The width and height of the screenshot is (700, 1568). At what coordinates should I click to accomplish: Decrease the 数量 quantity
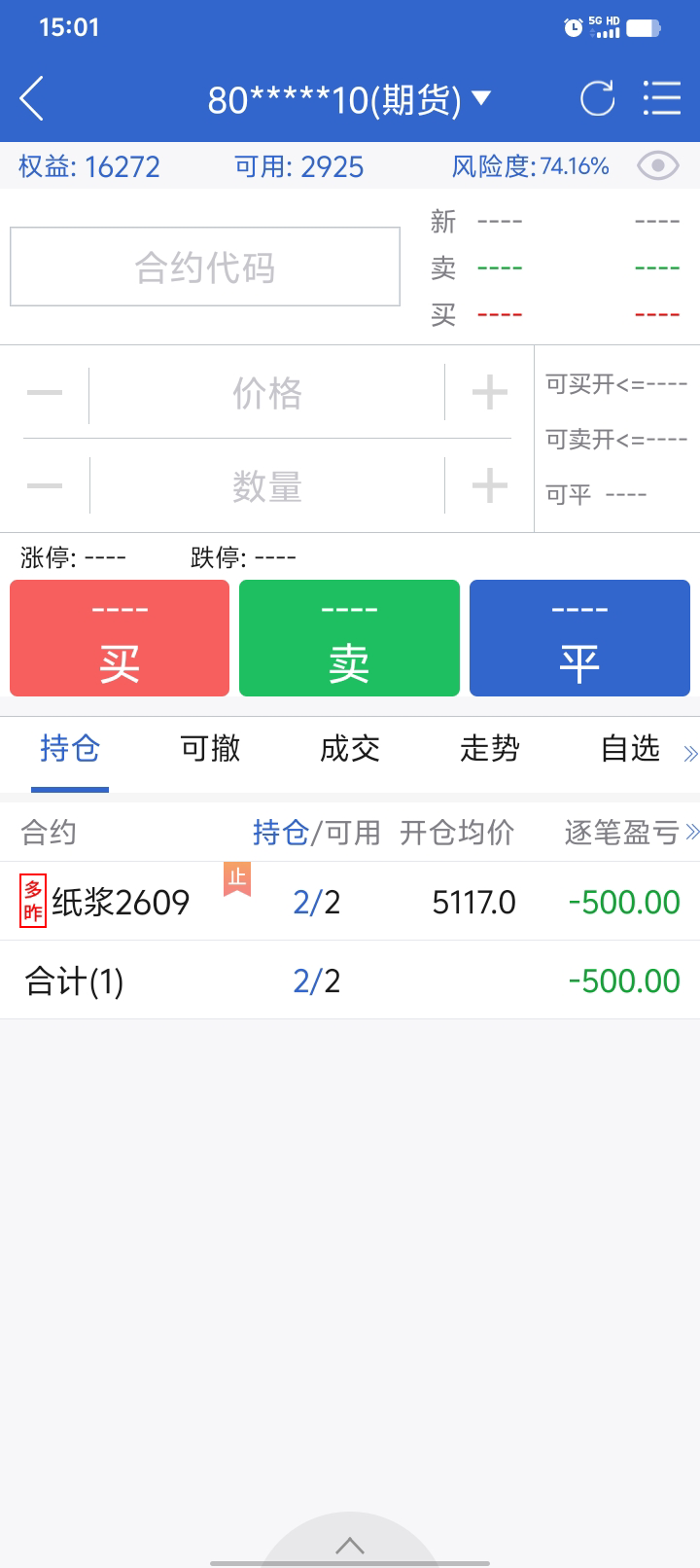click(45, 485)
